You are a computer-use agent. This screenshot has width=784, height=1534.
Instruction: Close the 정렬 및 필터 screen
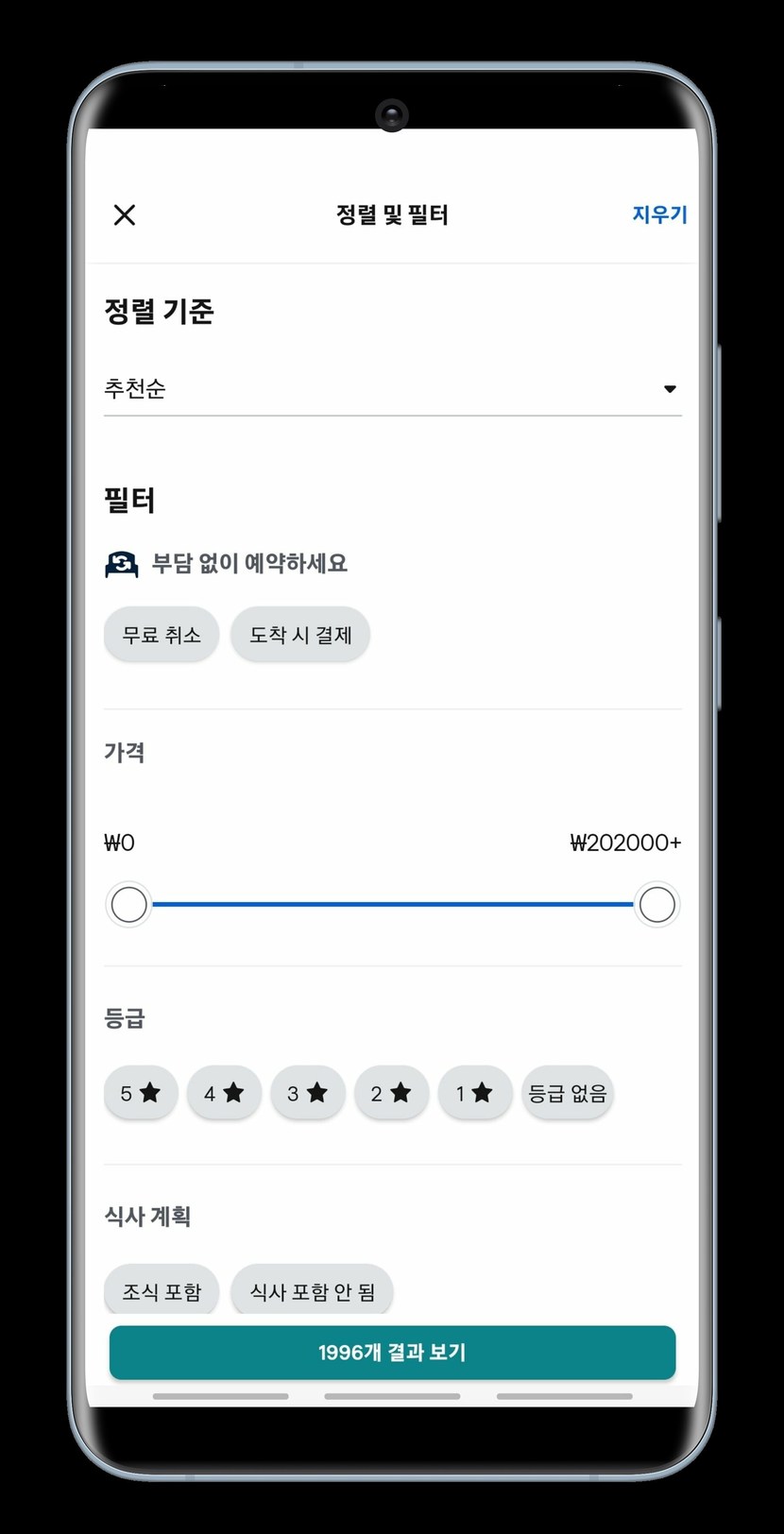[x=125, y=215]
